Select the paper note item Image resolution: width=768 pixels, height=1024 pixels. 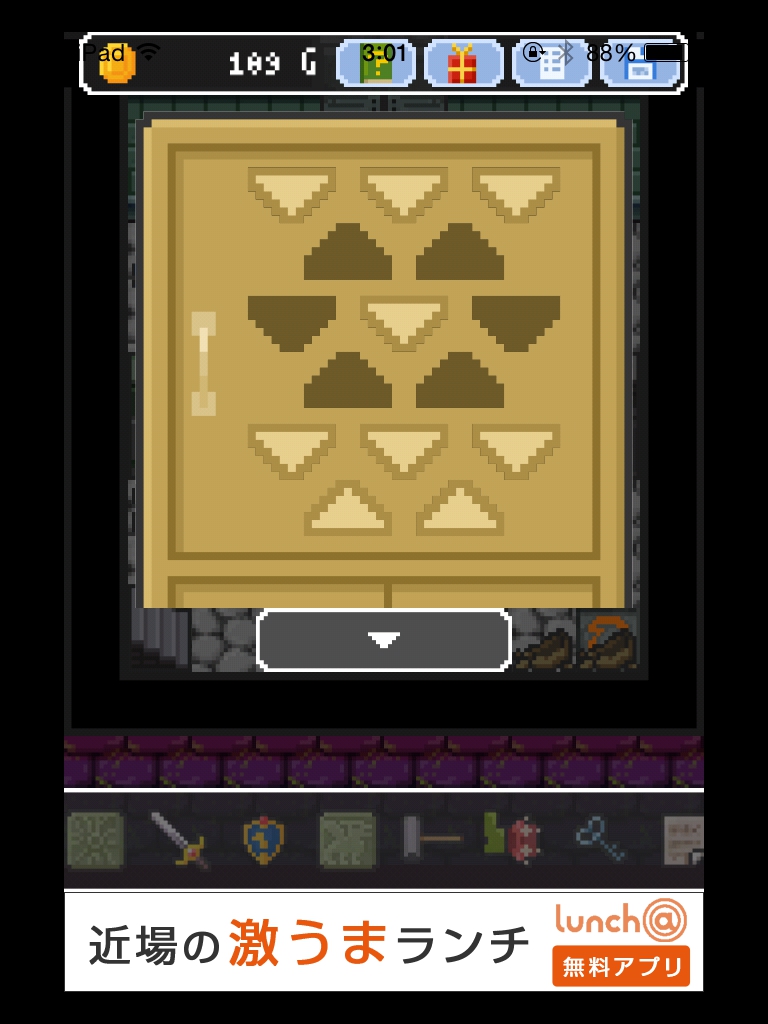coord(684,840)
